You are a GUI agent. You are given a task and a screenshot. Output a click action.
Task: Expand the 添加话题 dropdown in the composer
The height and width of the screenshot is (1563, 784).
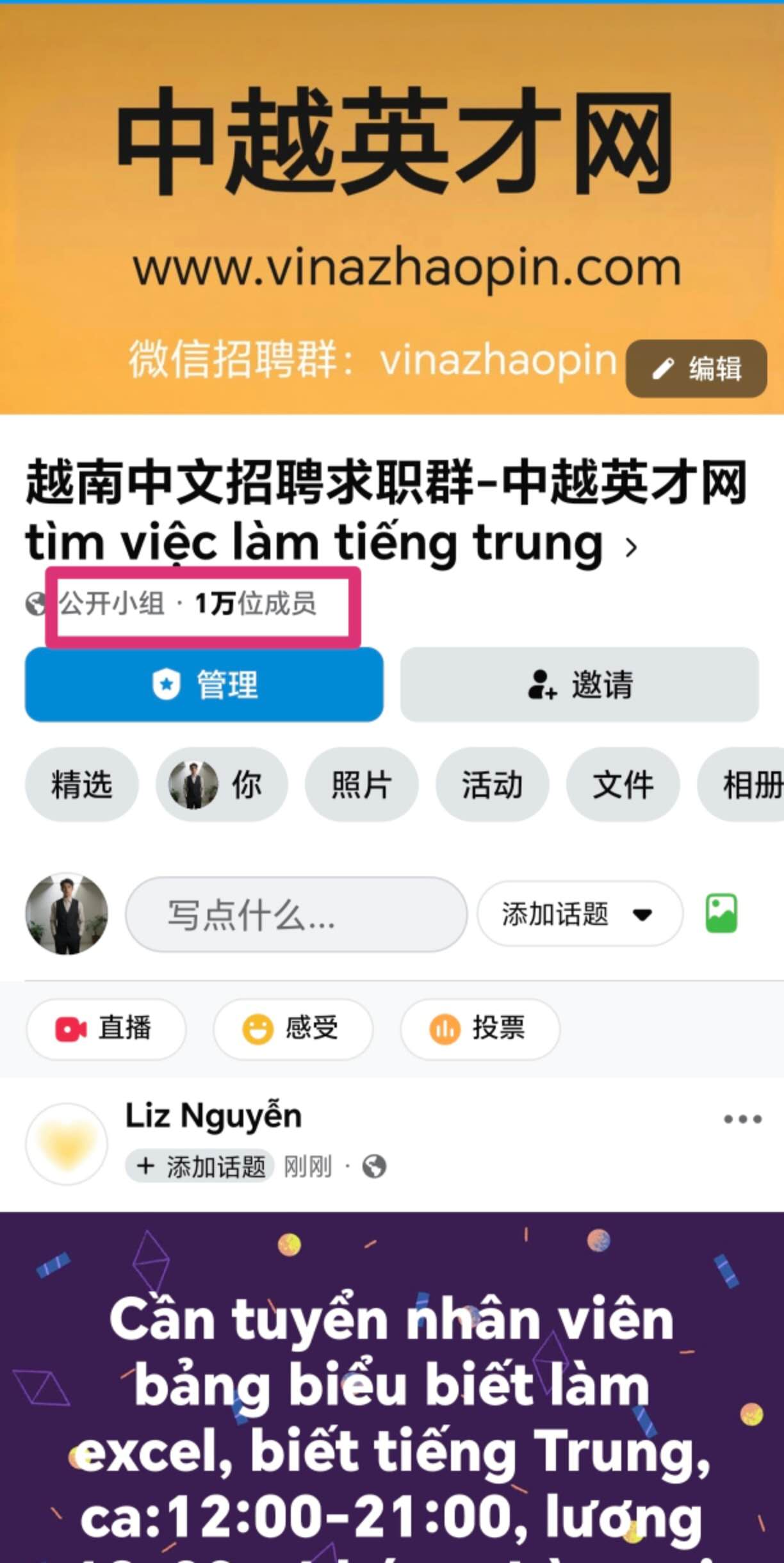579,914
